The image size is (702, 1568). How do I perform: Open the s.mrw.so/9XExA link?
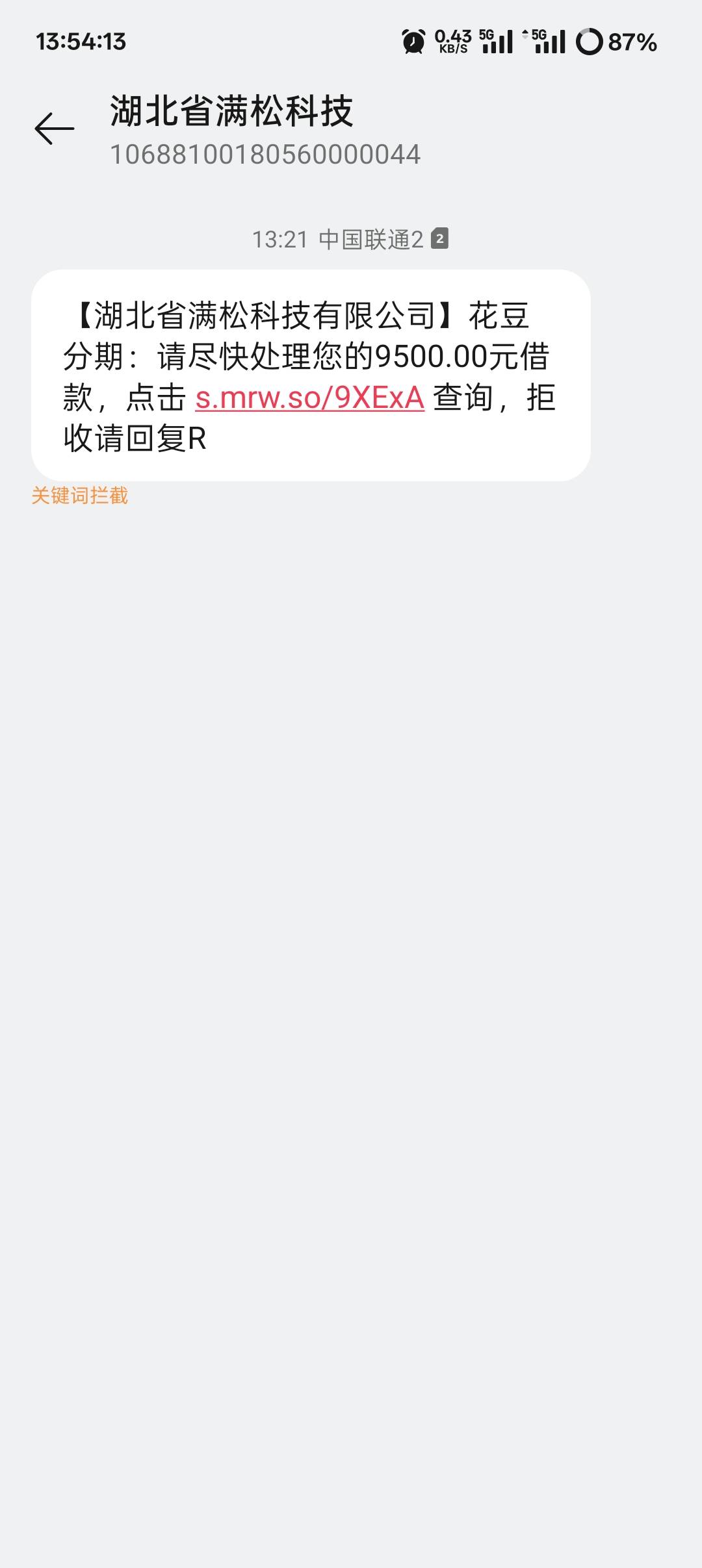click(x=310, y=398)
